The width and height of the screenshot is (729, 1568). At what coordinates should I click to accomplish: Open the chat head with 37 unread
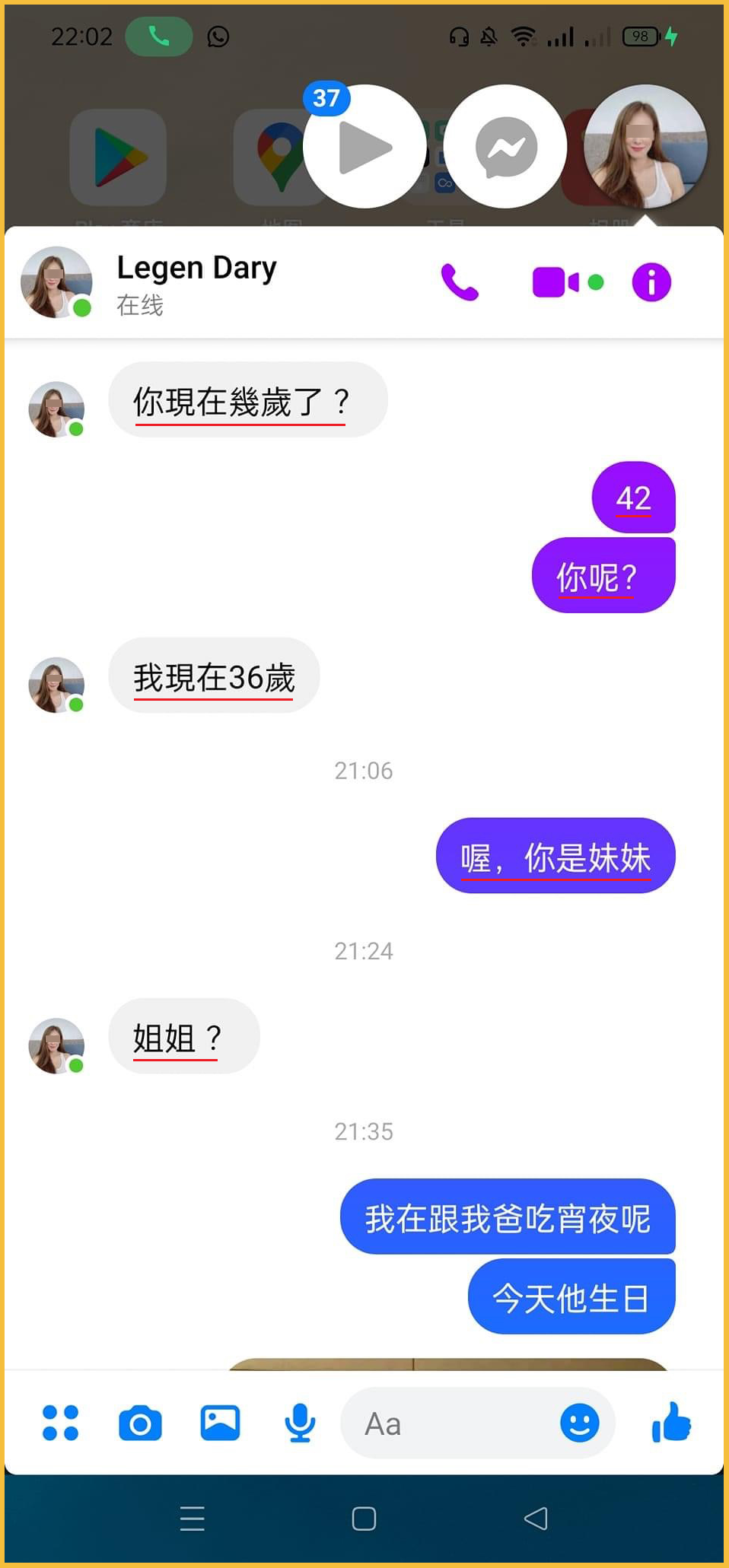[365, 147]
